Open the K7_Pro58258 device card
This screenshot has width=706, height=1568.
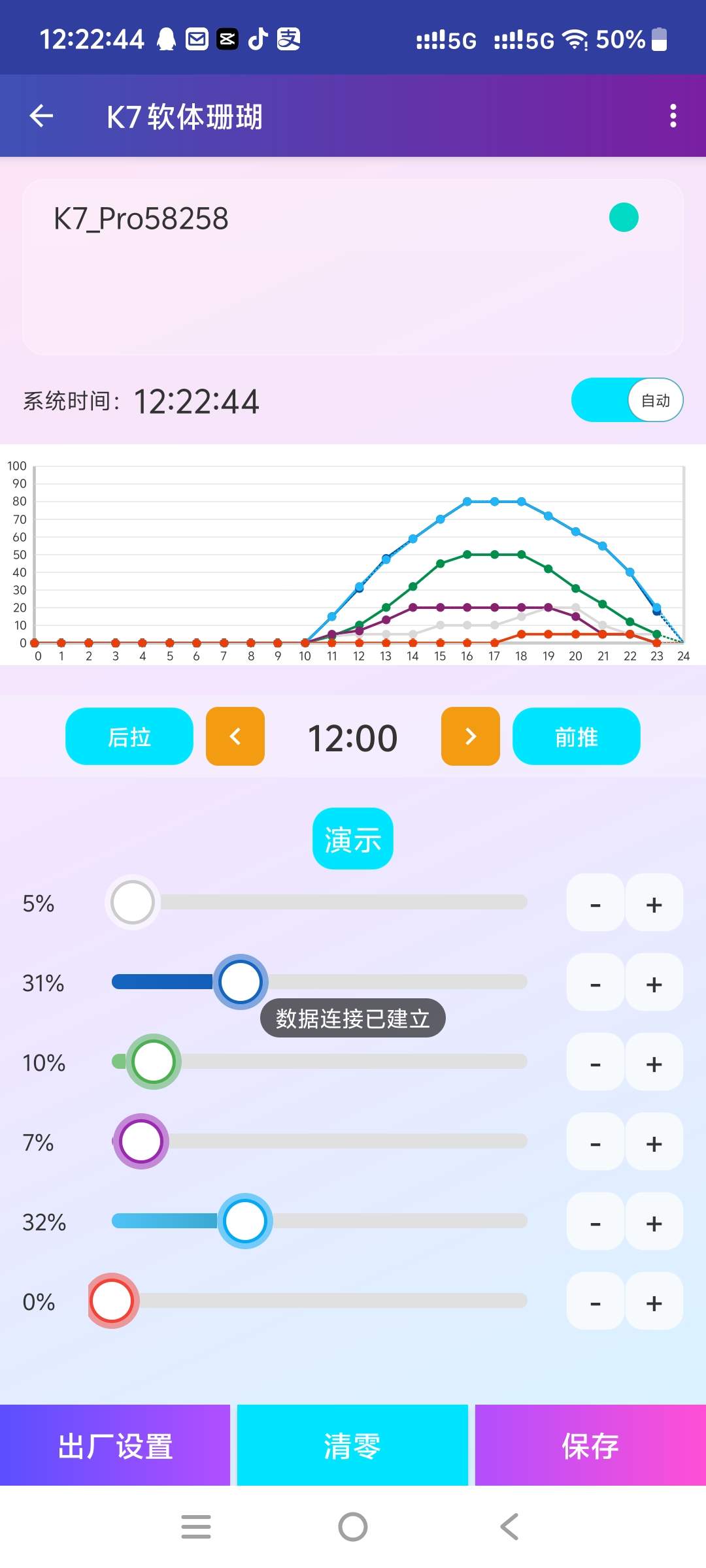pos(353,267)
